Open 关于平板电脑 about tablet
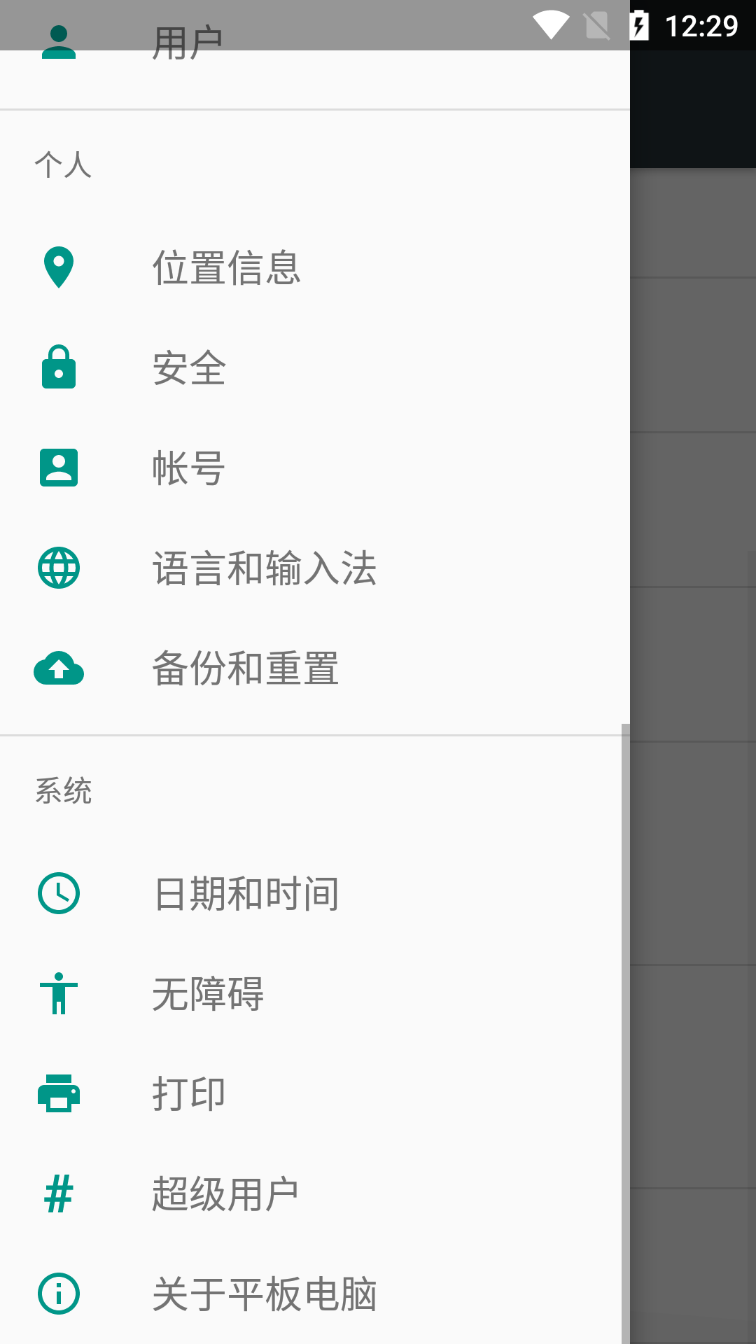The image size is (756, 1344). tap(264, 1294)
